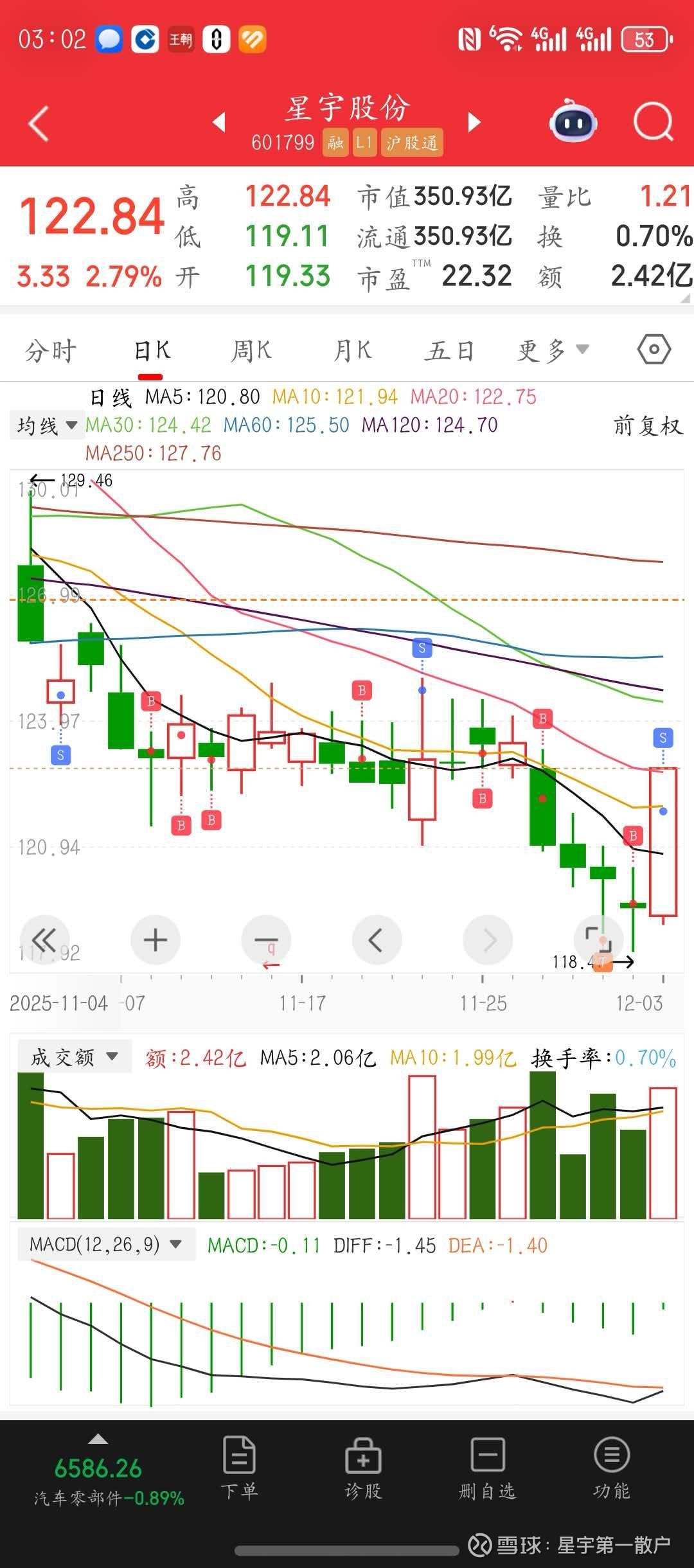Open stock search
Screen dimensions: 694x1568
653,121
